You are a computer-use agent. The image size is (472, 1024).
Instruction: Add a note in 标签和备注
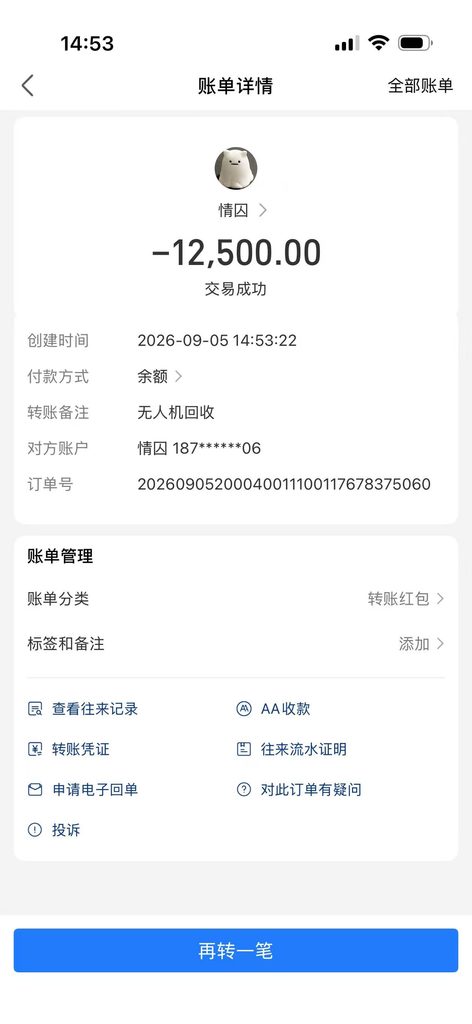tap(236, 644)
